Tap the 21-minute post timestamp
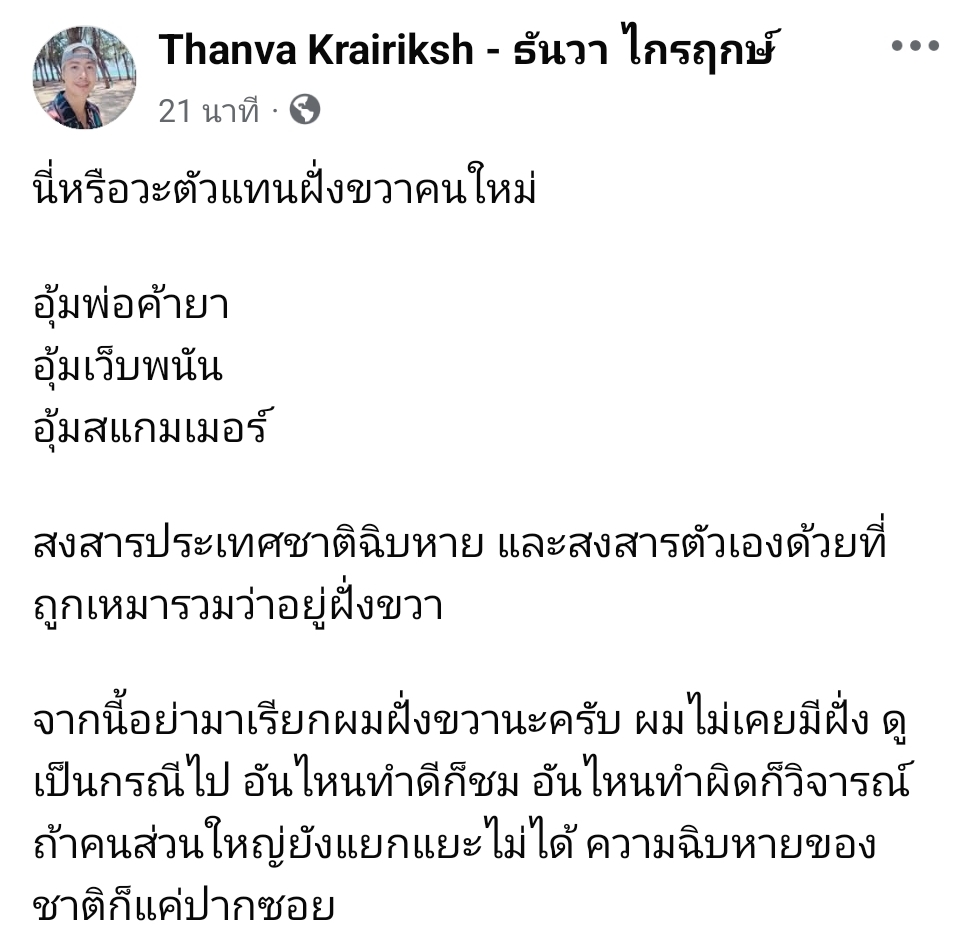The width and height of the screenshot is (968, 943). 208,111
